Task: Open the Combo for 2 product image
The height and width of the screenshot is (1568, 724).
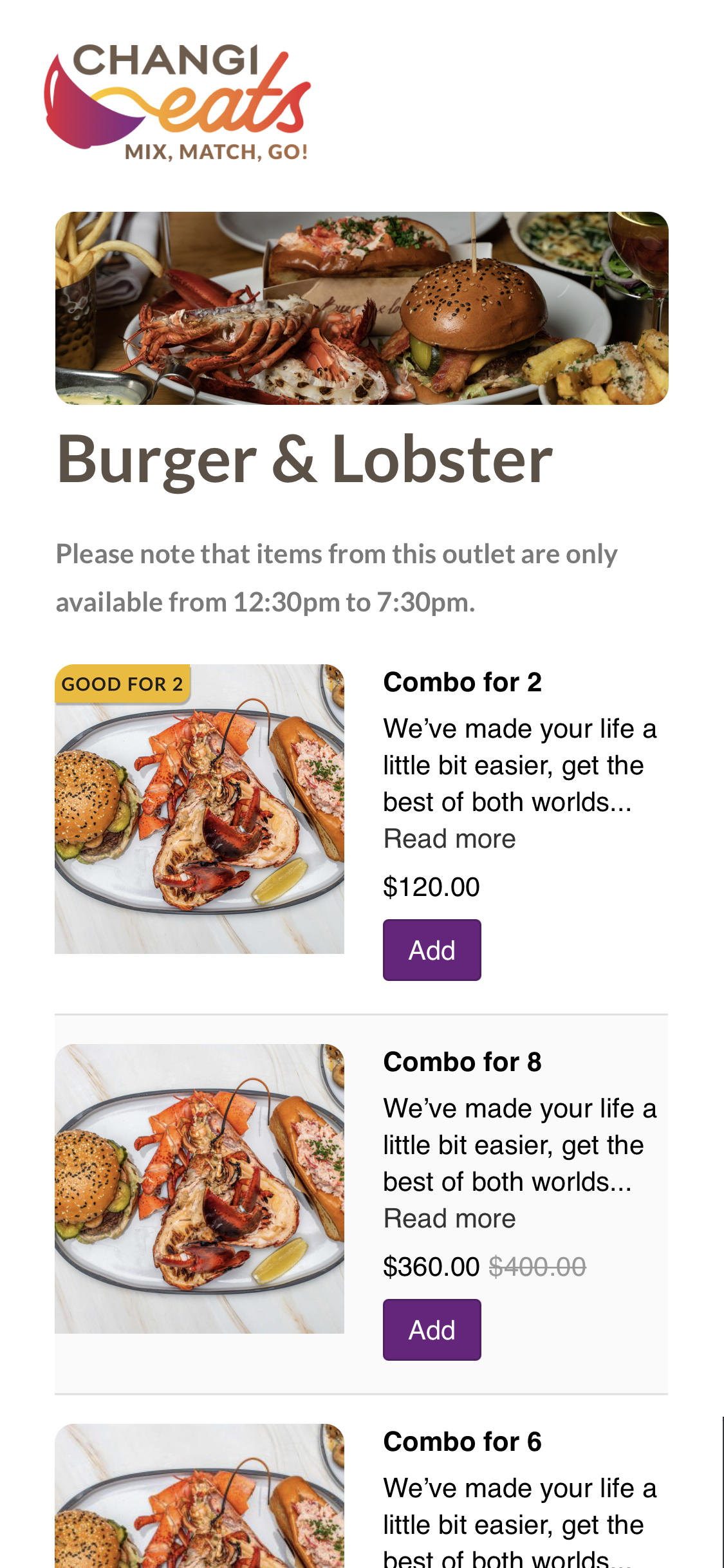Action: [x=200, y=809]
